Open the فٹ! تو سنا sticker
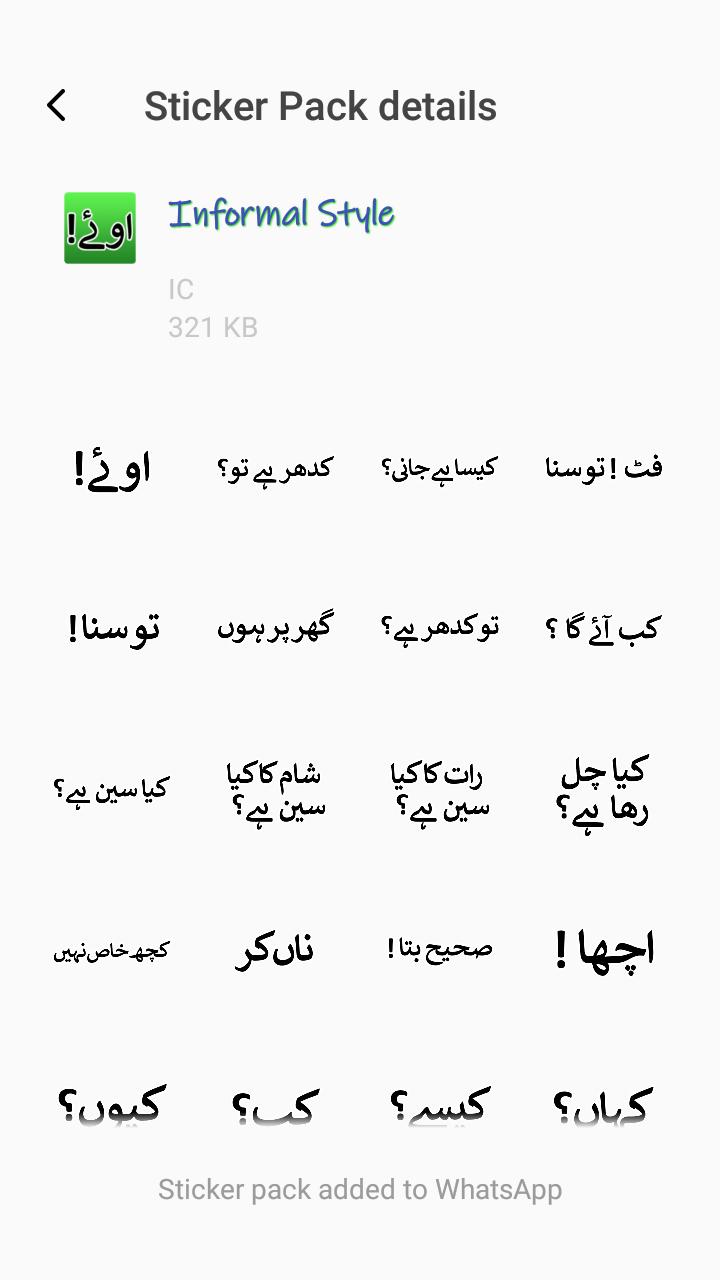This screenshot has height=1280, width=720. [604, 468]
